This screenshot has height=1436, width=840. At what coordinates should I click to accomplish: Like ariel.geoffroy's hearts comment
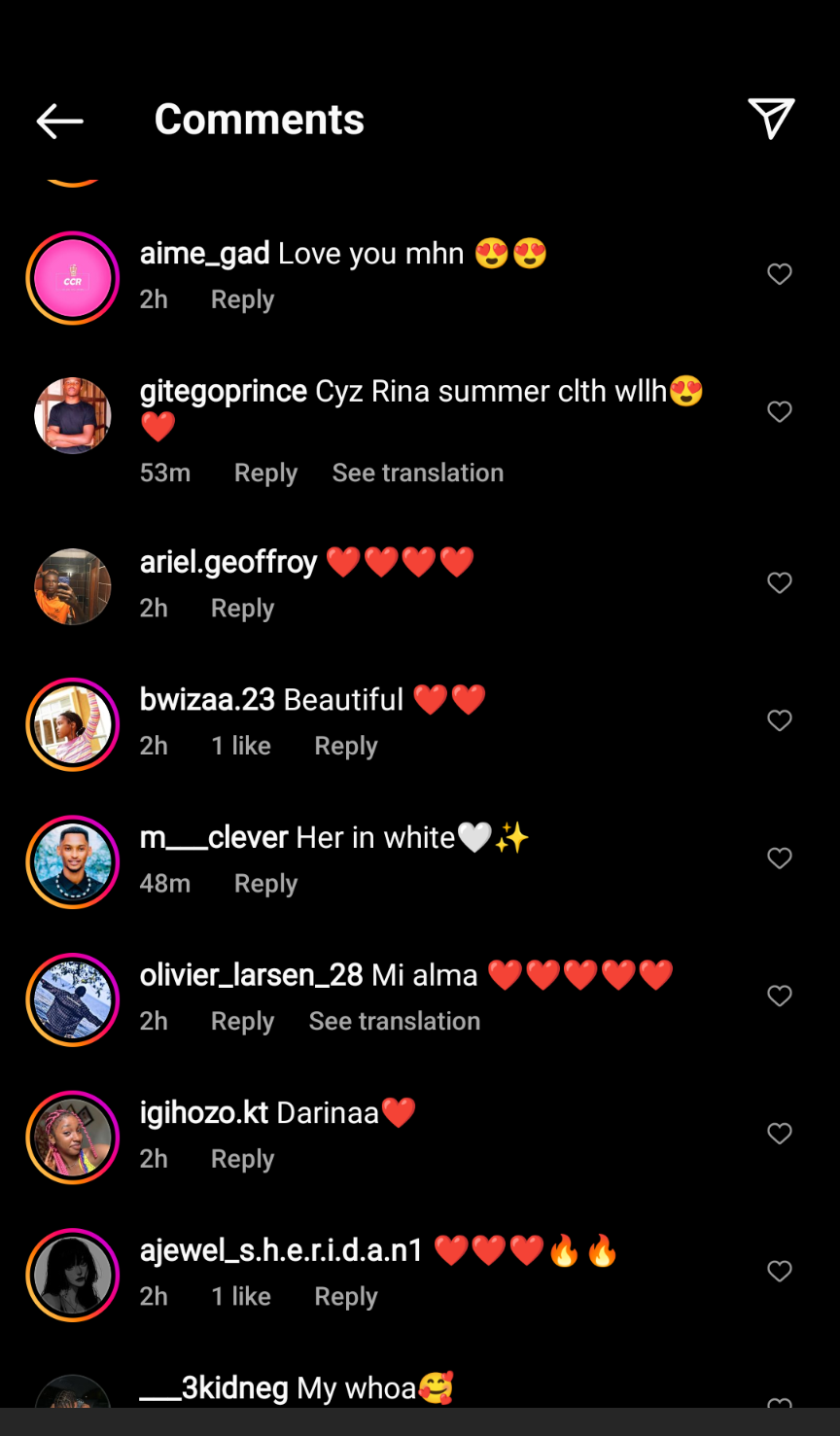pos(780,582)
